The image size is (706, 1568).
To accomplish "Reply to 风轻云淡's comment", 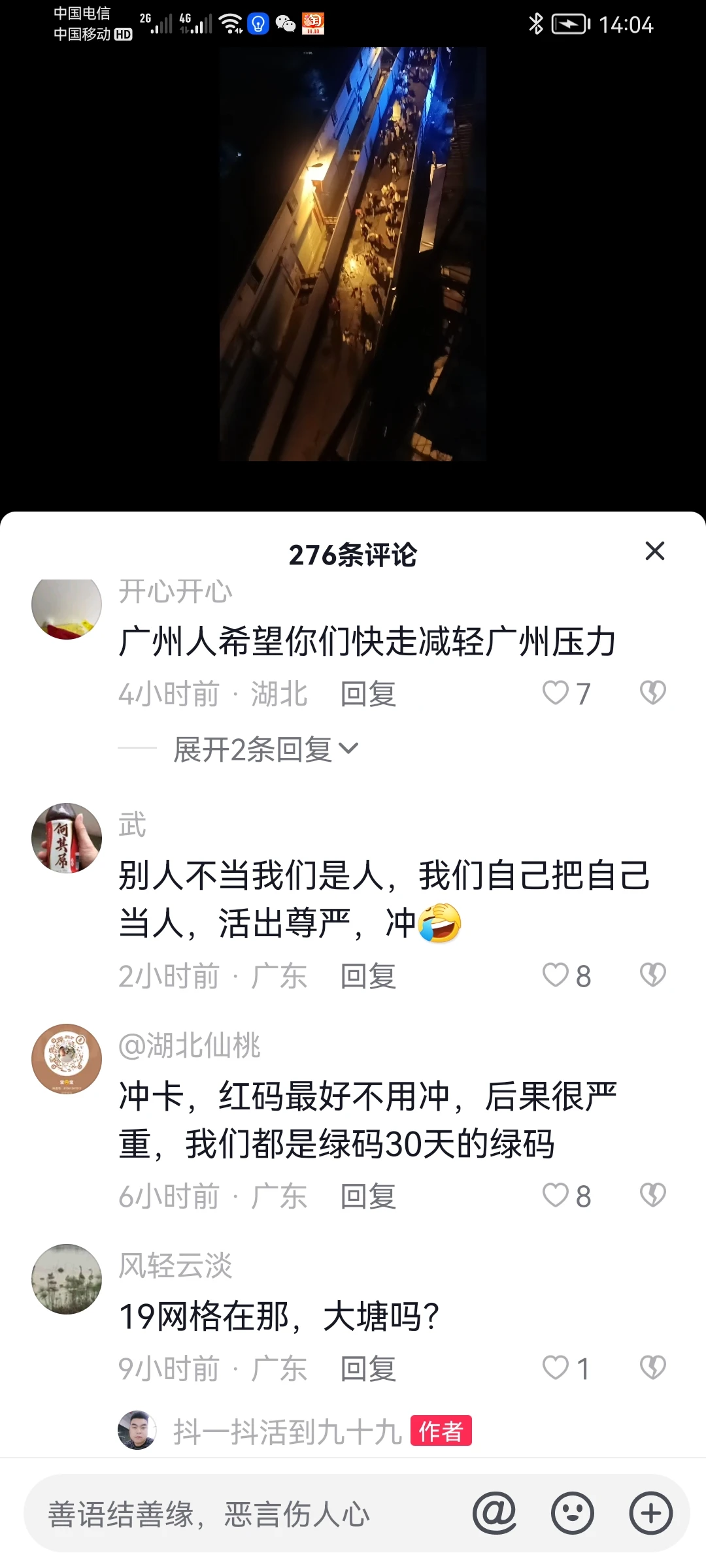I will pyautogui.click(x=368, y=1369).
